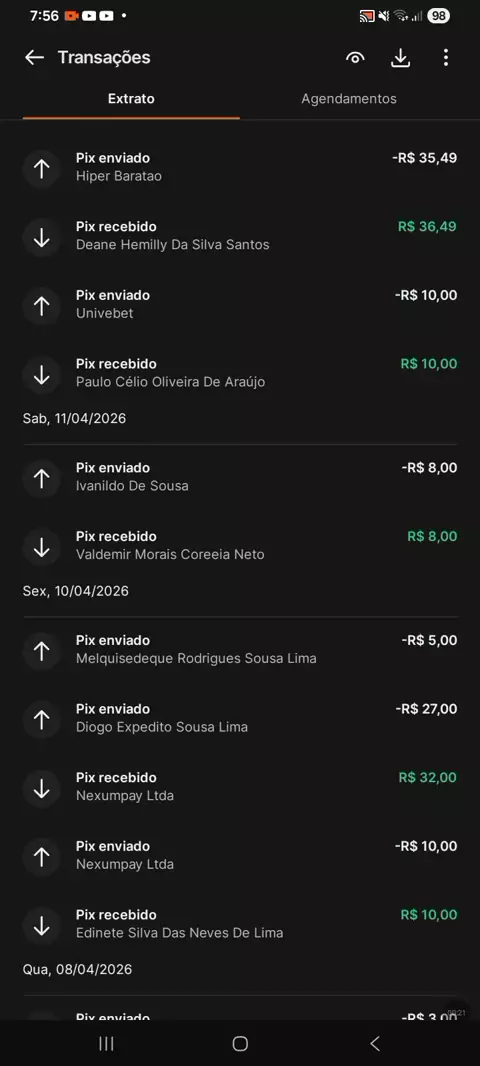Open Pix recebido from Deane Hemilly
Screen dimensions: 480x1066
[x=240, y=236]
